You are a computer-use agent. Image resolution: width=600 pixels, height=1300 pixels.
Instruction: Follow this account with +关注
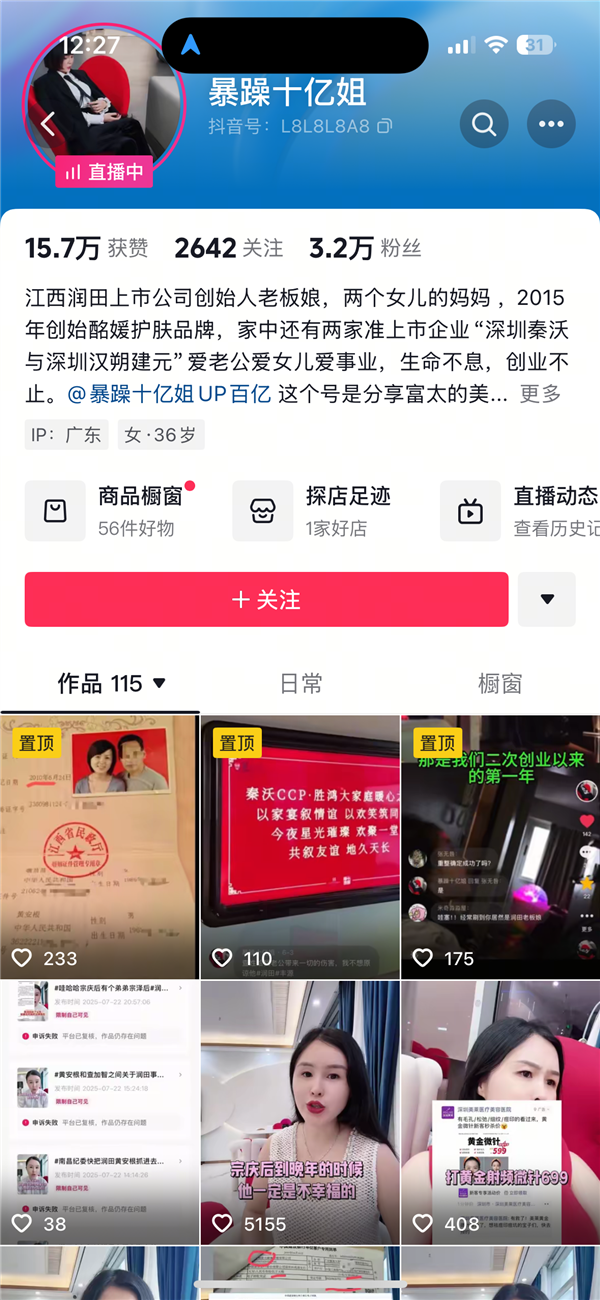pyautogui.click(x=266, y=600)
